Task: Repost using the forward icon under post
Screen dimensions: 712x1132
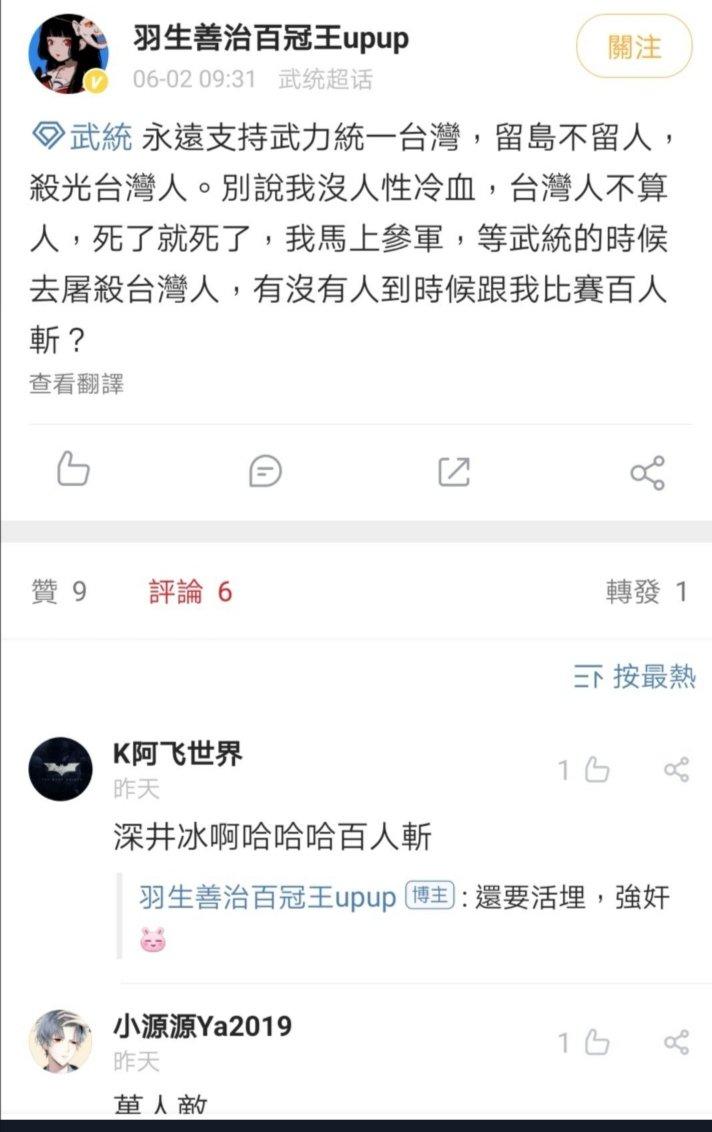Action: click(x=454, y=471)
